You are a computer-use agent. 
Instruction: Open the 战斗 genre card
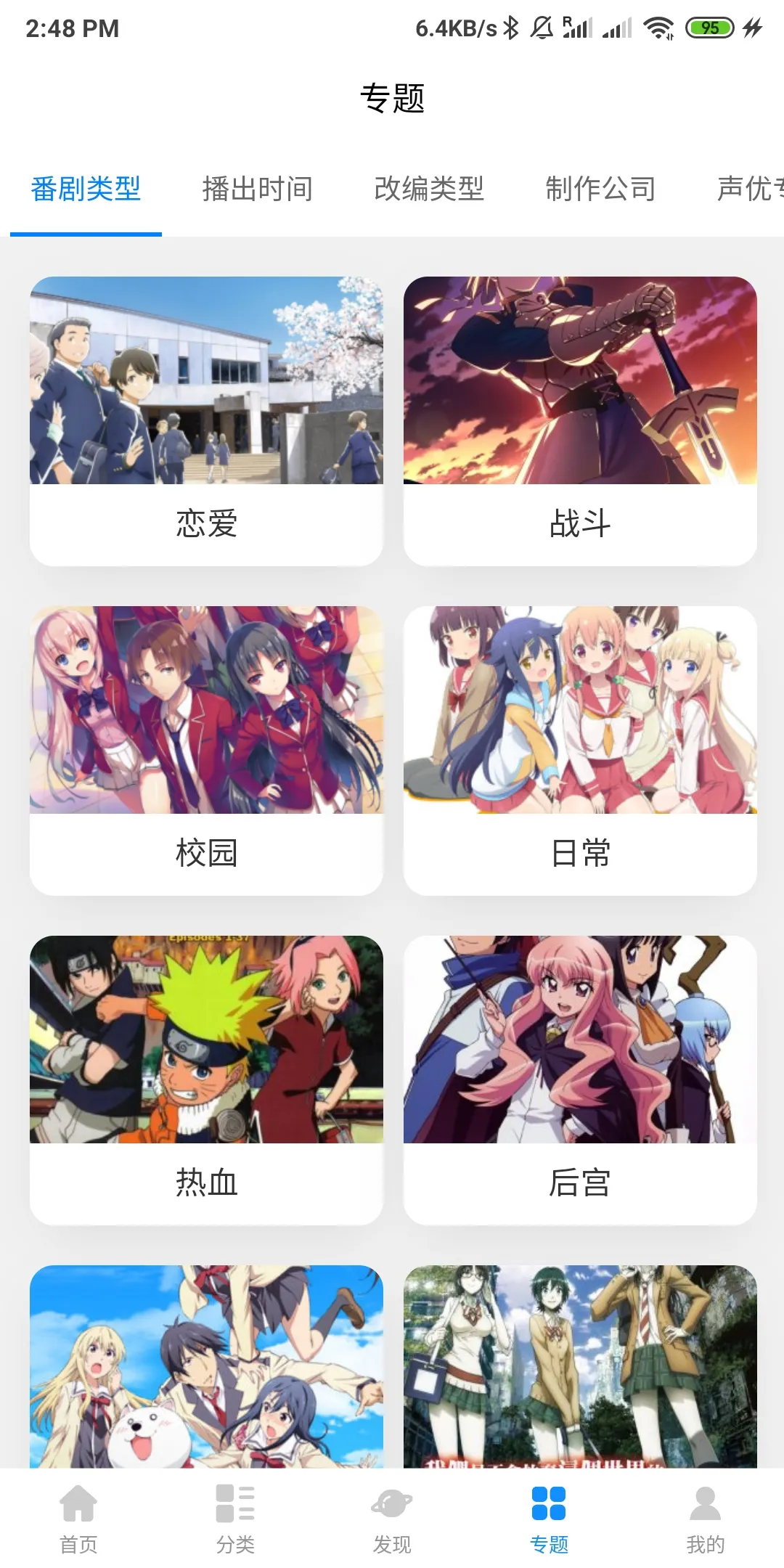pos(580,420)
